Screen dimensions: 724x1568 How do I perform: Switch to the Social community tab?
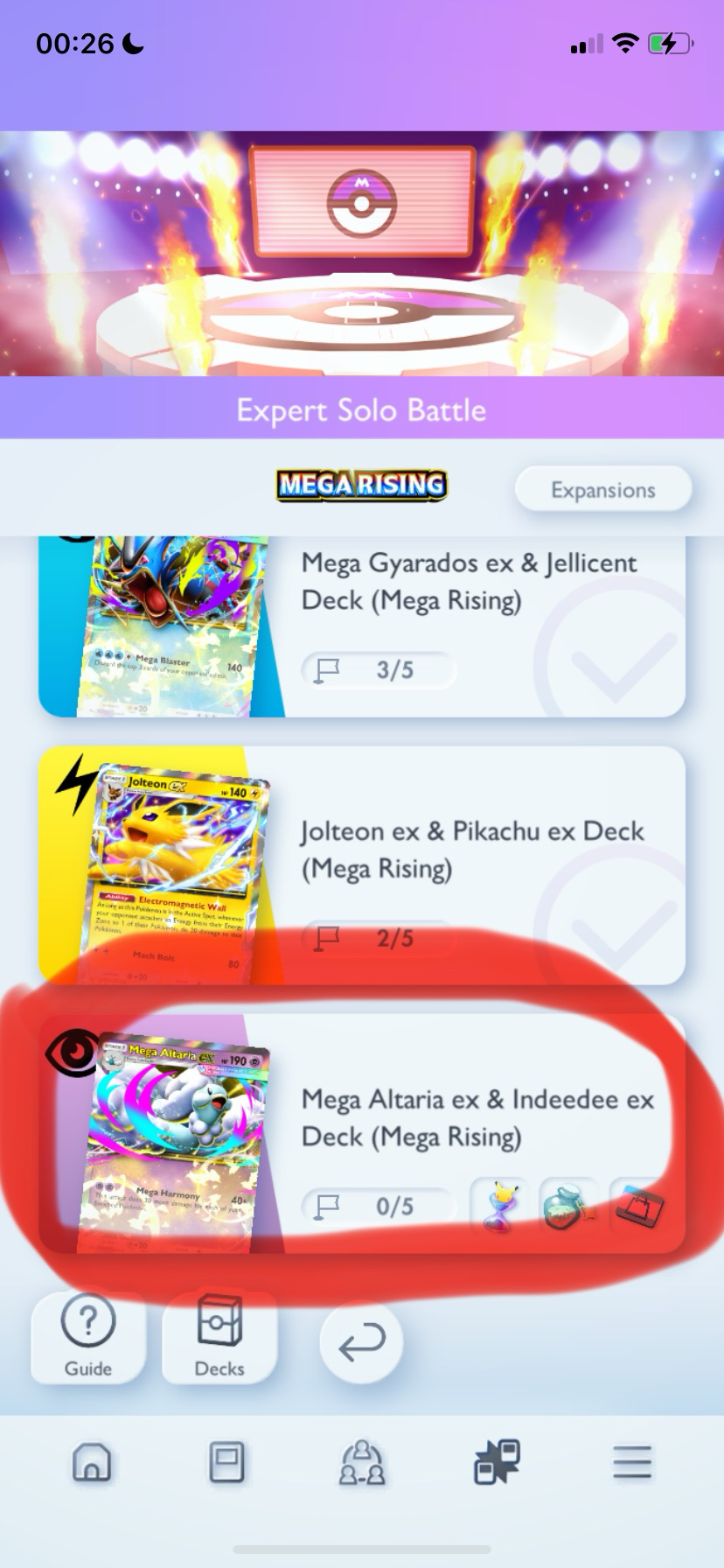(x=361, y=1462)
